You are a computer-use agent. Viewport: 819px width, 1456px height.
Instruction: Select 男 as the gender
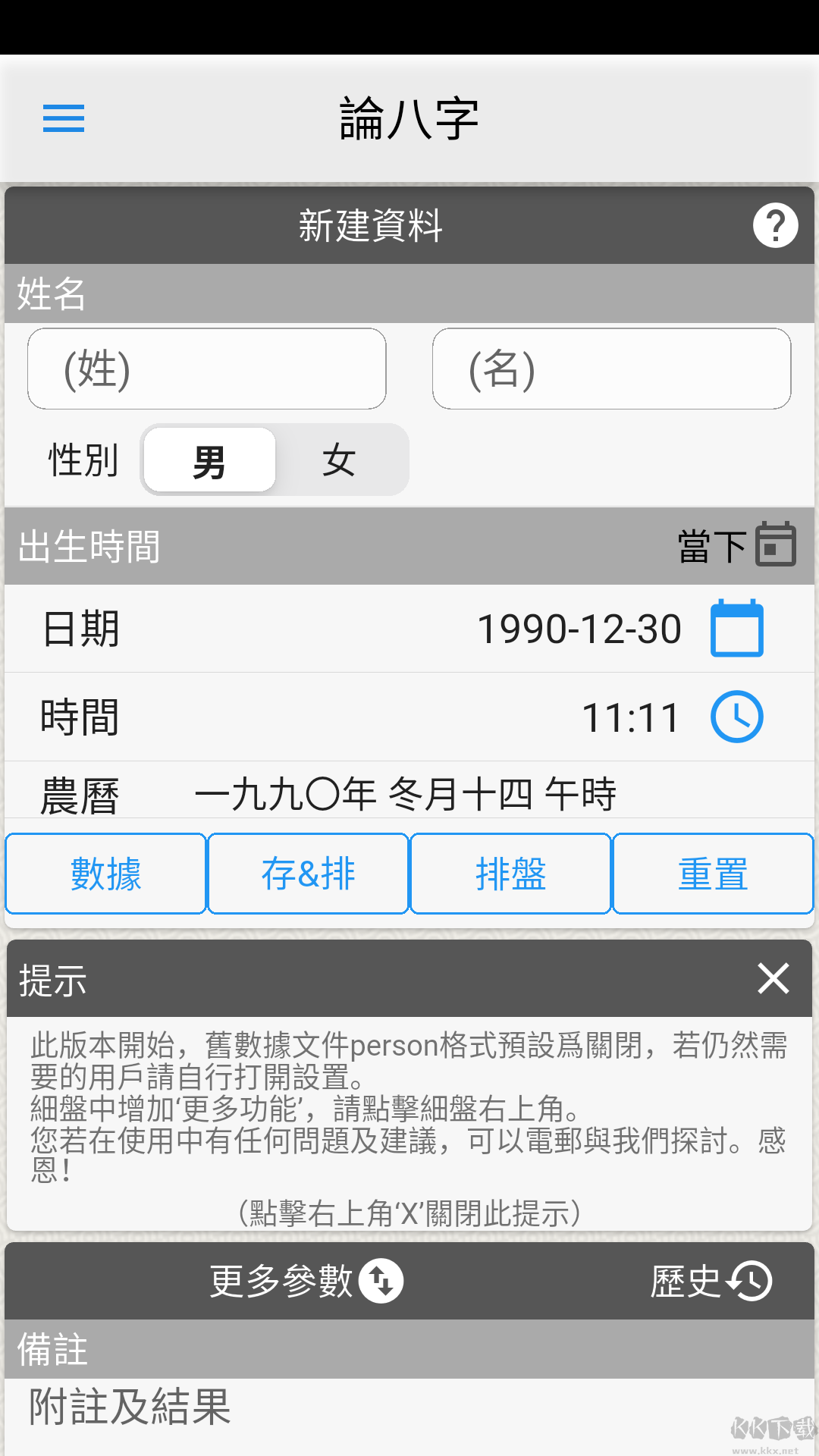[x=209, y=460]
